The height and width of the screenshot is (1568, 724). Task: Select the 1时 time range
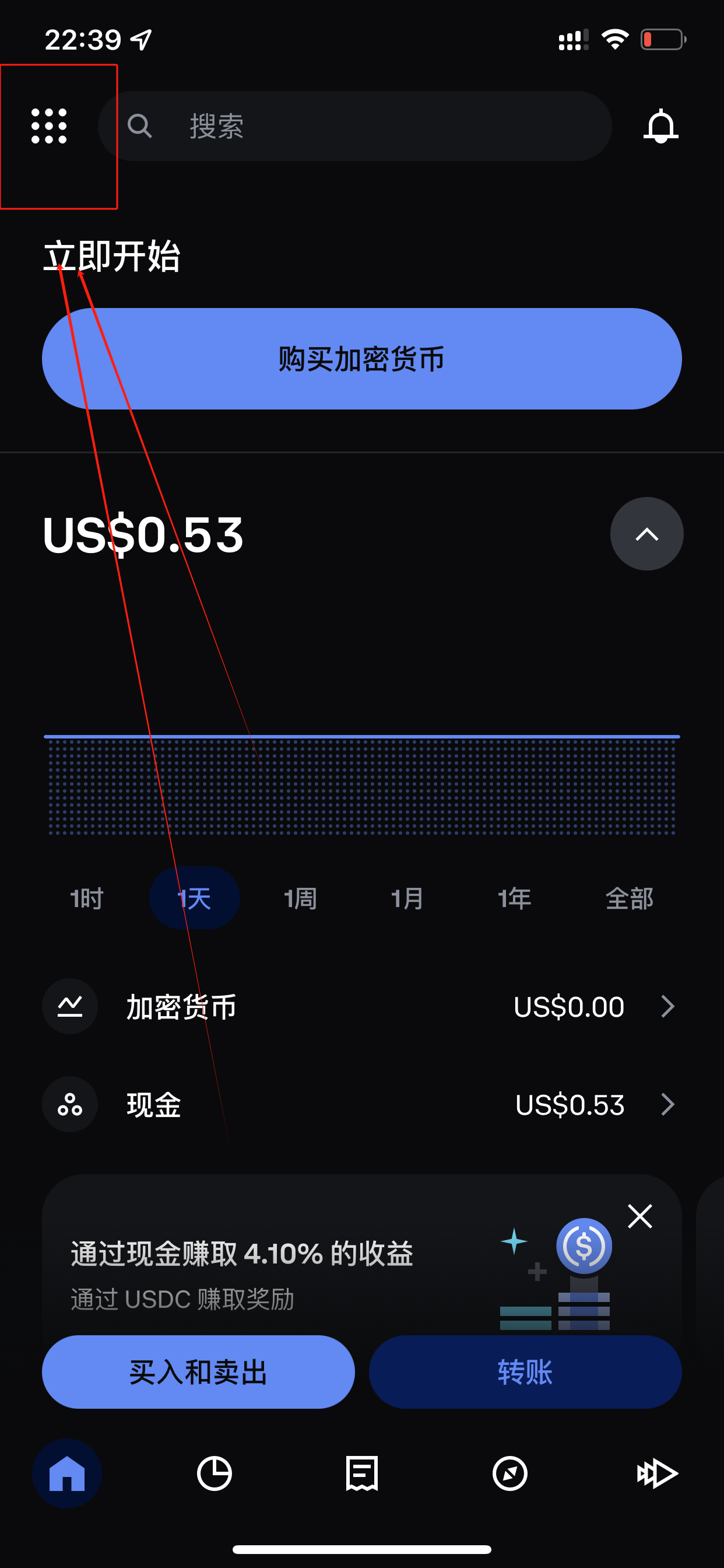87,898
